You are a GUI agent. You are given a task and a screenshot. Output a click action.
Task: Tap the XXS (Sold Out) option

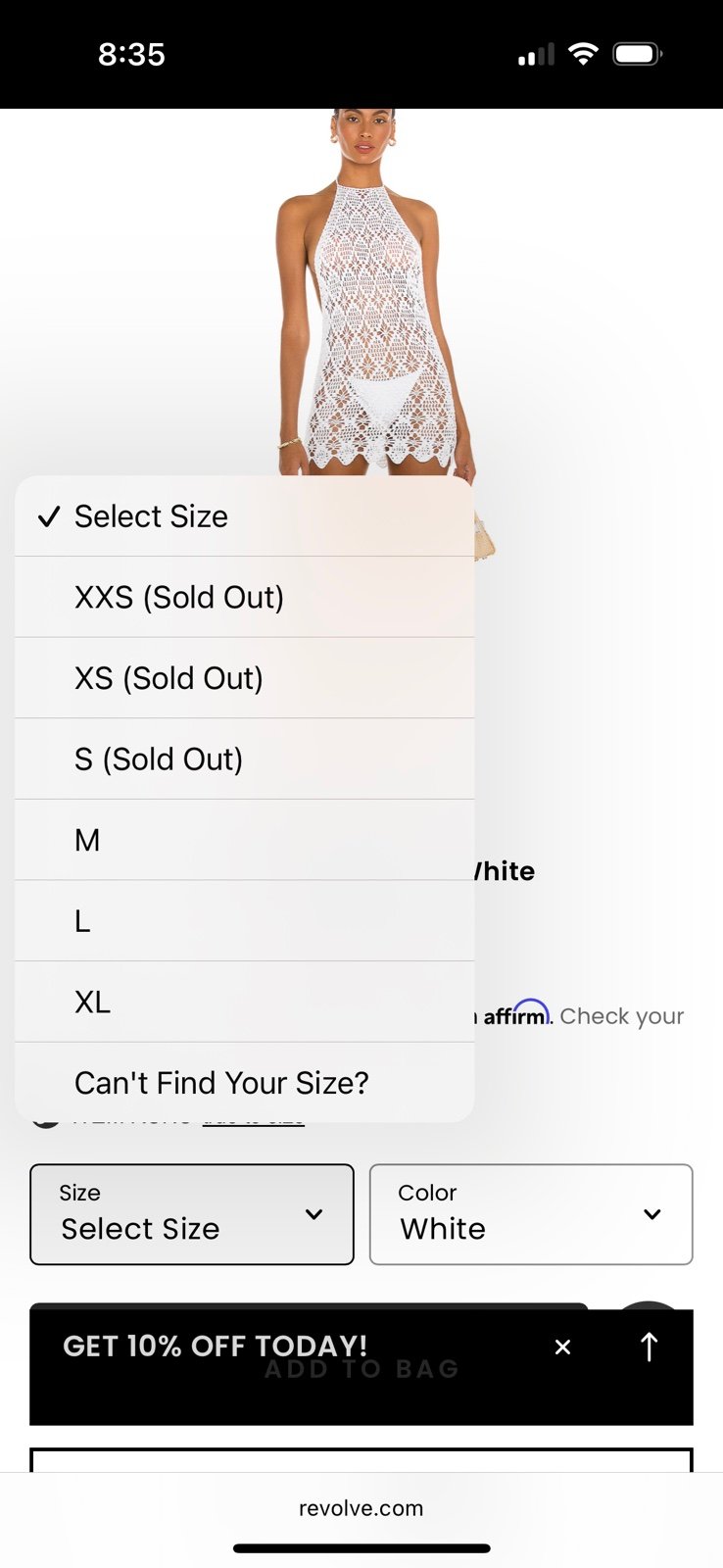pos(245,598)
